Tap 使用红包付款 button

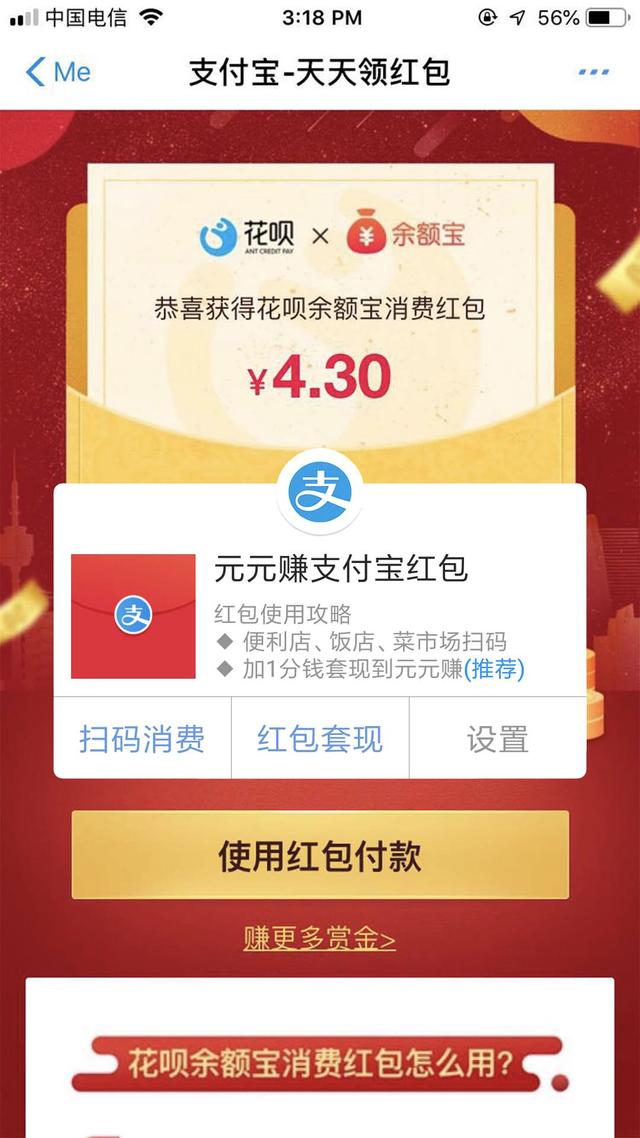click(320, 856)
